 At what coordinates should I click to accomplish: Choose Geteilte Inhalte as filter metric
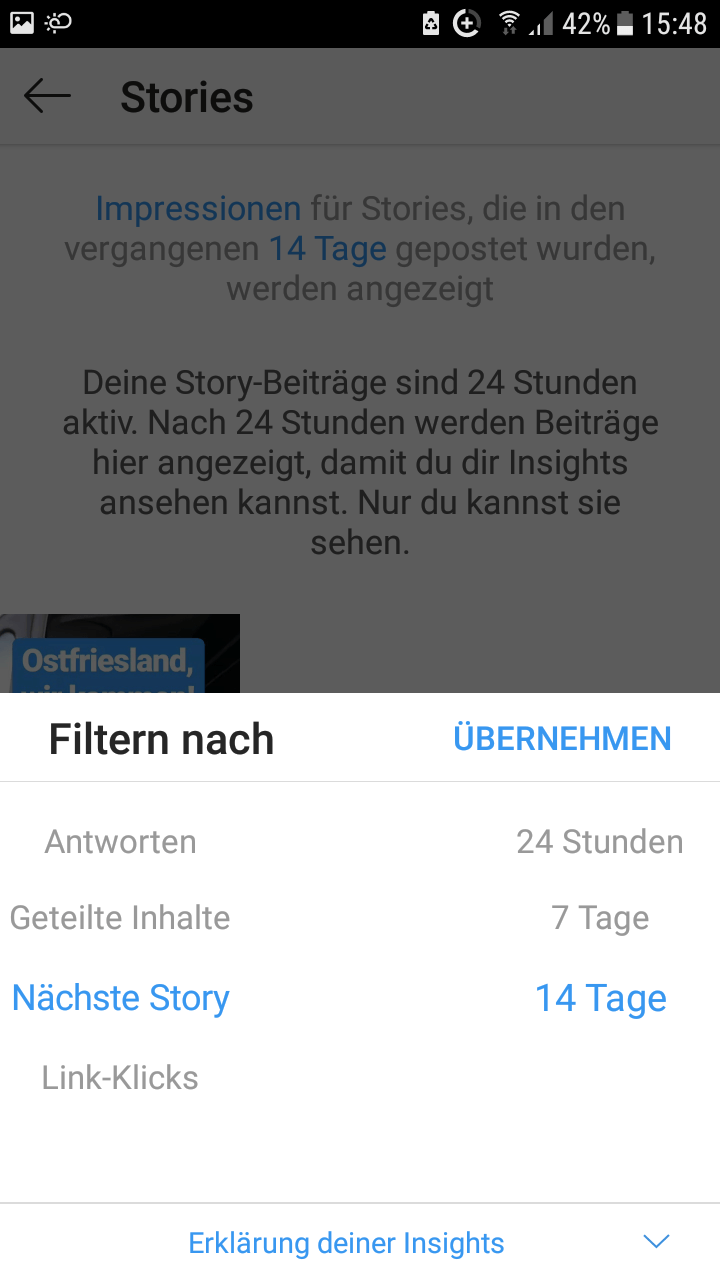[x=120, y=918]
